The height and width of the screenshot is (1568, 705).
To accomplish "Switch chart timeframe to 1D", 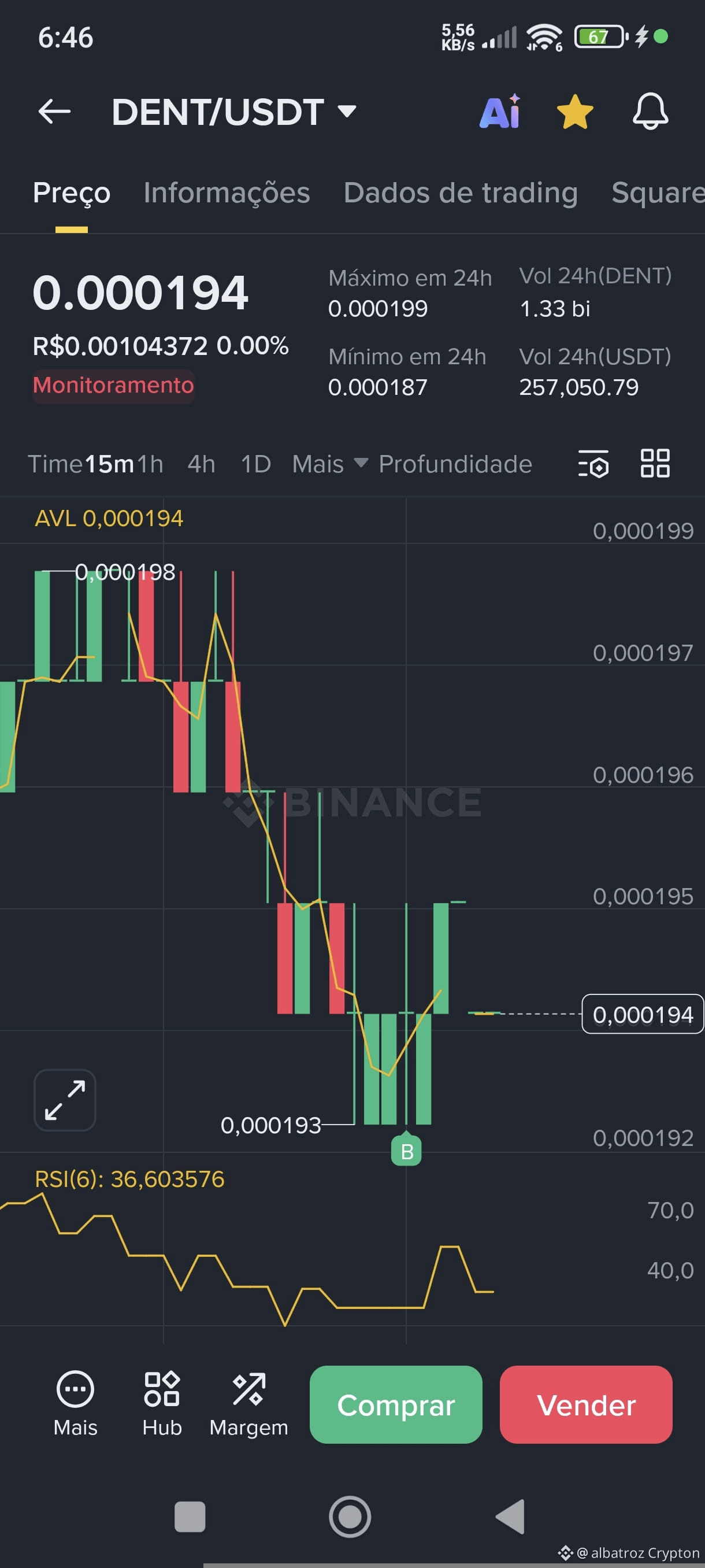I will click(255, 464).
